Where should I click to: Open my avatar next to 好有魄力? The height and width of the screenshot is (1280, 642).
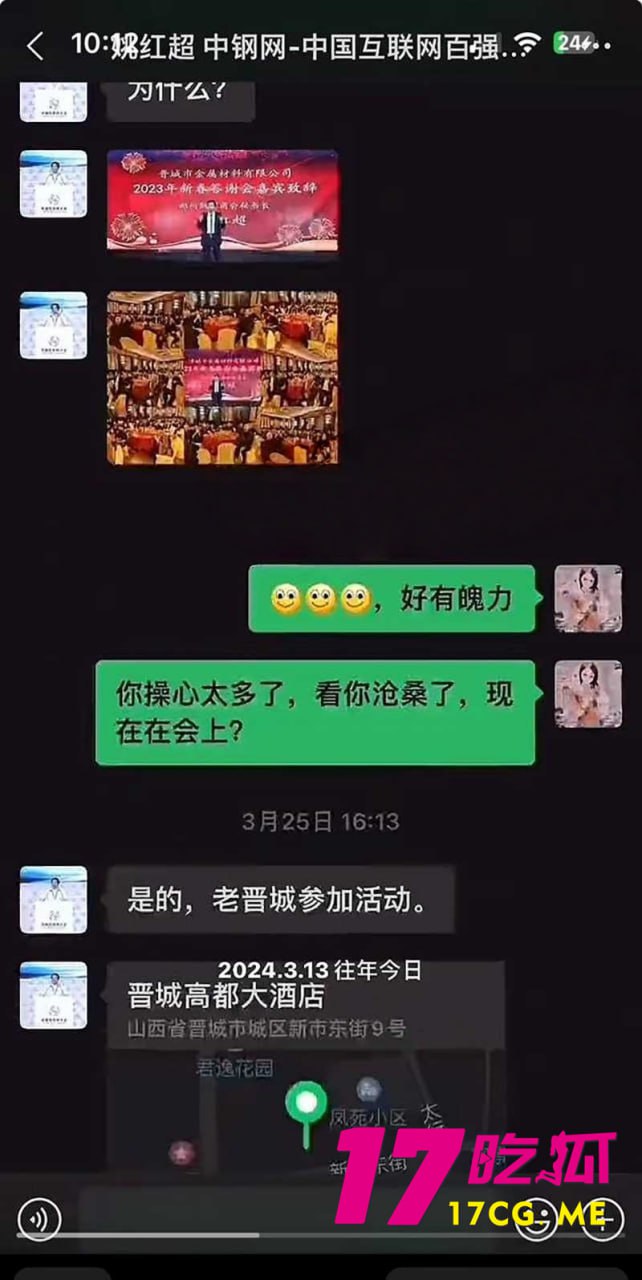[588, 598]
